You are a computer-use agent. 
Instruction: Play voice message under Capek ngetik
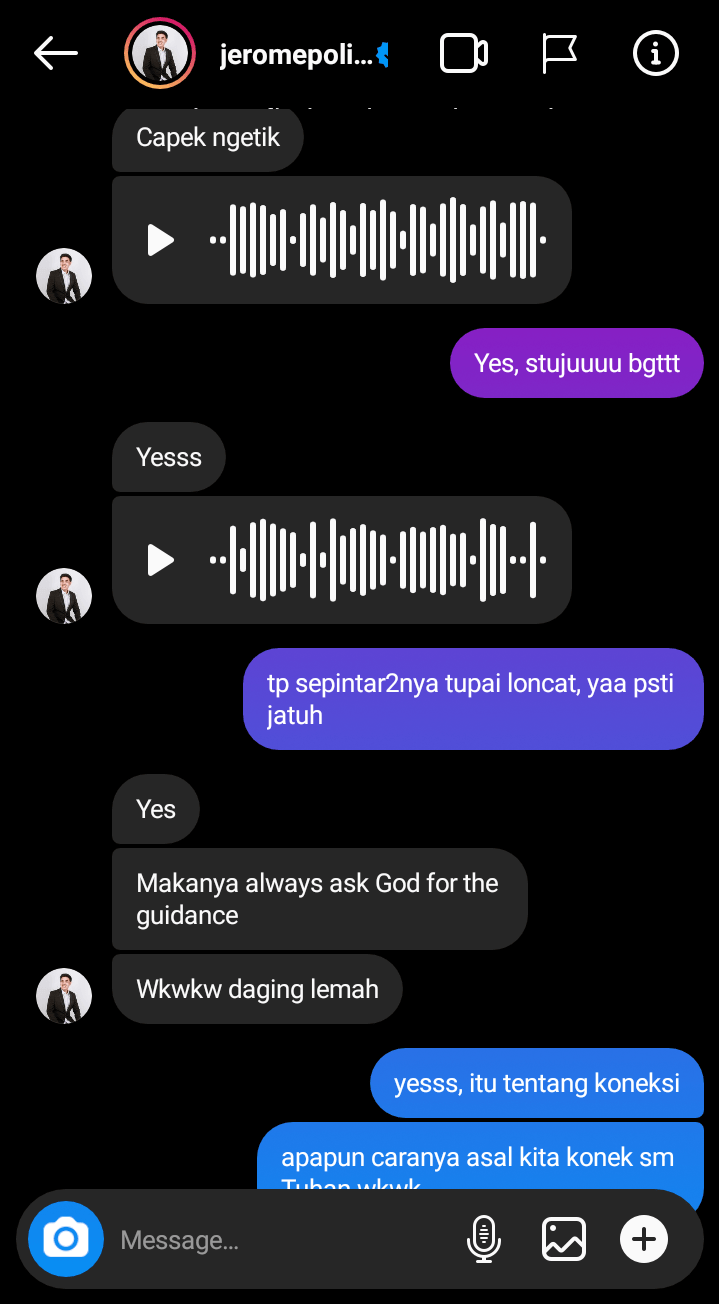(160, 240)
